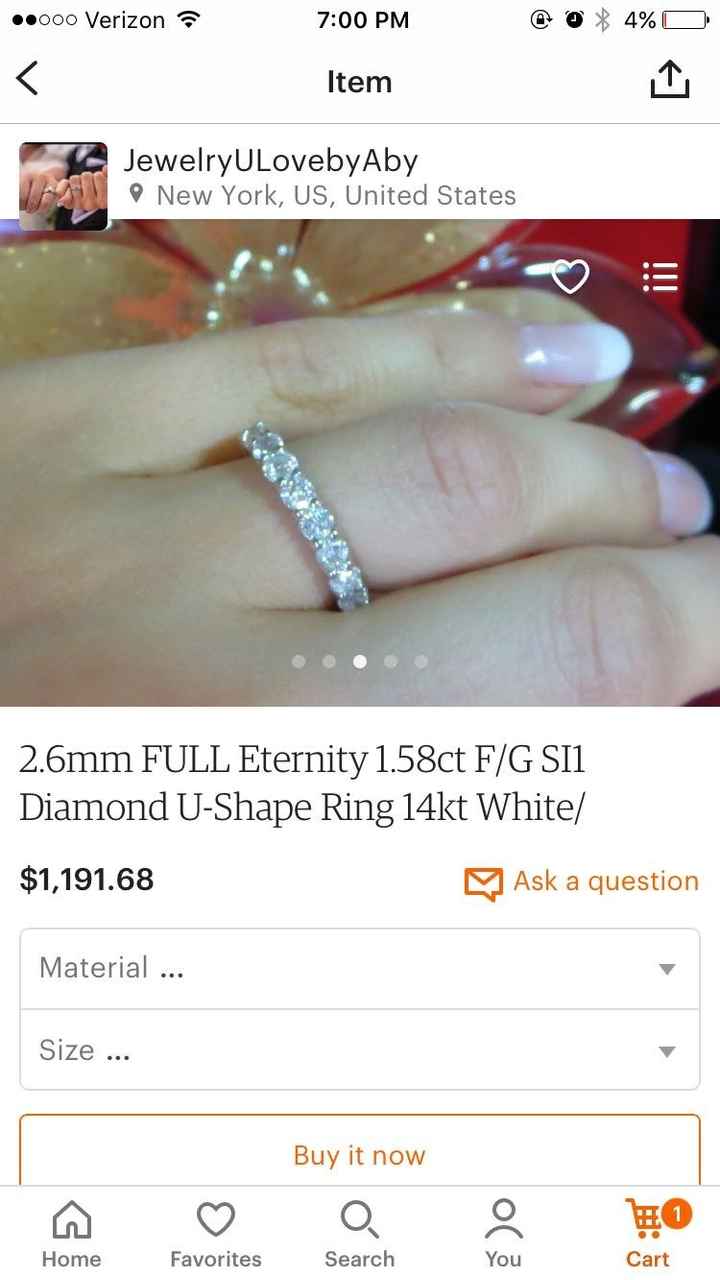
Task: Open the Favorites tab label
Action: [215, 1259]
